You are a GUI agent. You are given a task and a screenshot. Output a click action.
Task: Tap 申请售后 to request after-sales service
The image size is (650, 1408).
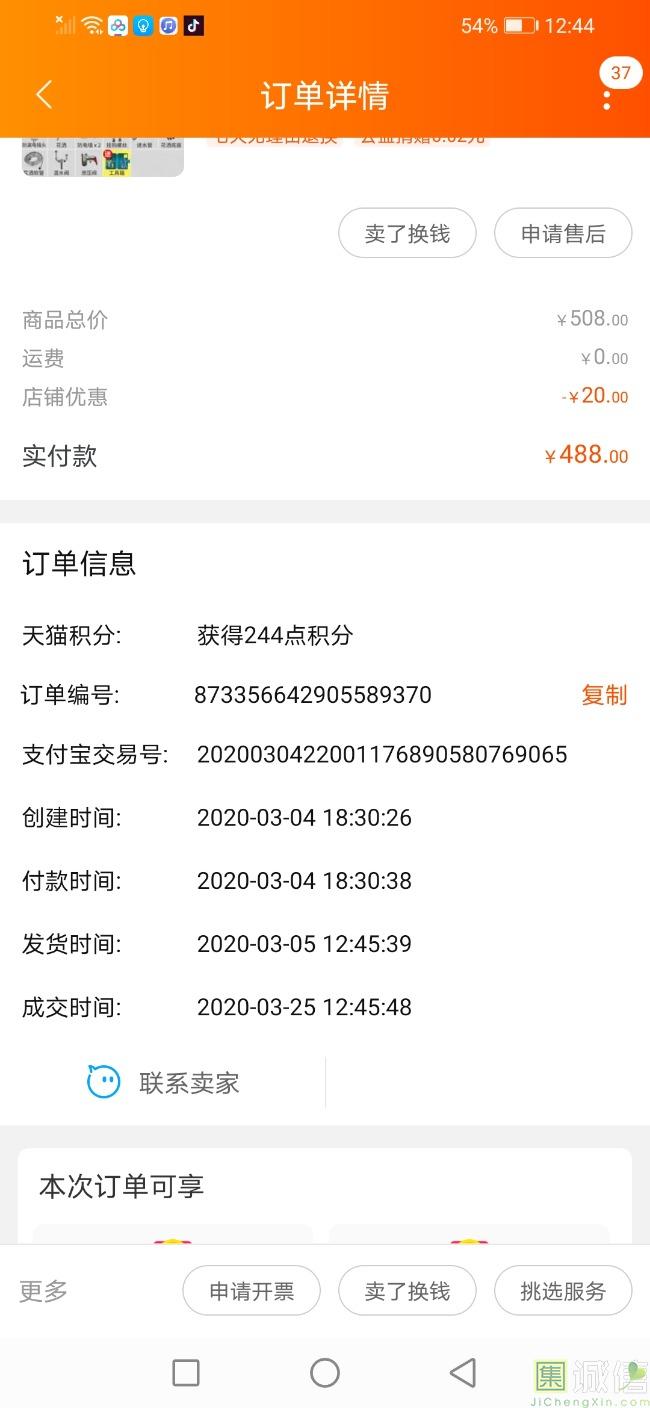tap(563, 234)
